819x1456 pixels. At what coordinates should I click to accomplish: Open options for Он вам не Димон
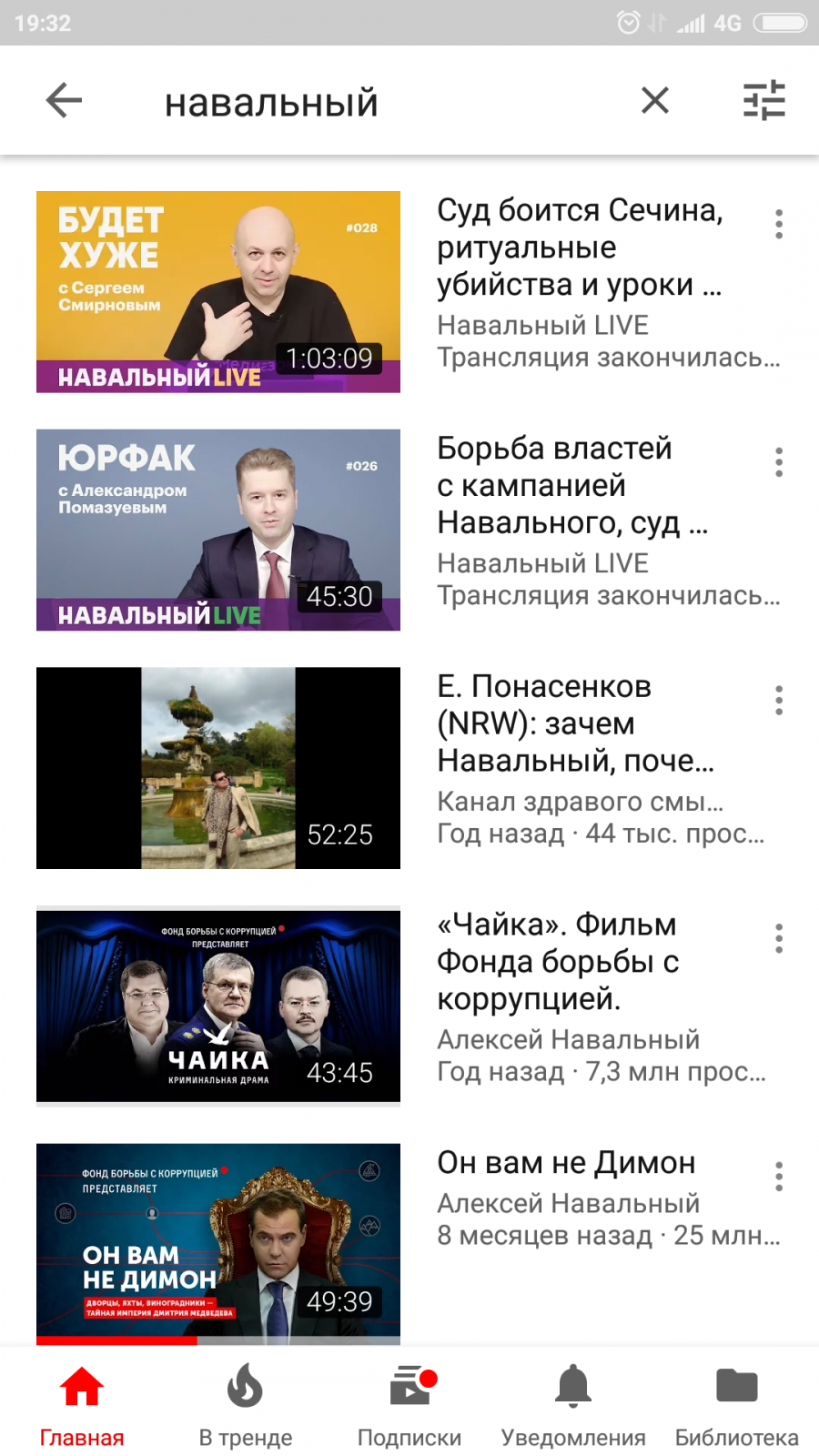pyautogui.click(x=779, y=1177)
